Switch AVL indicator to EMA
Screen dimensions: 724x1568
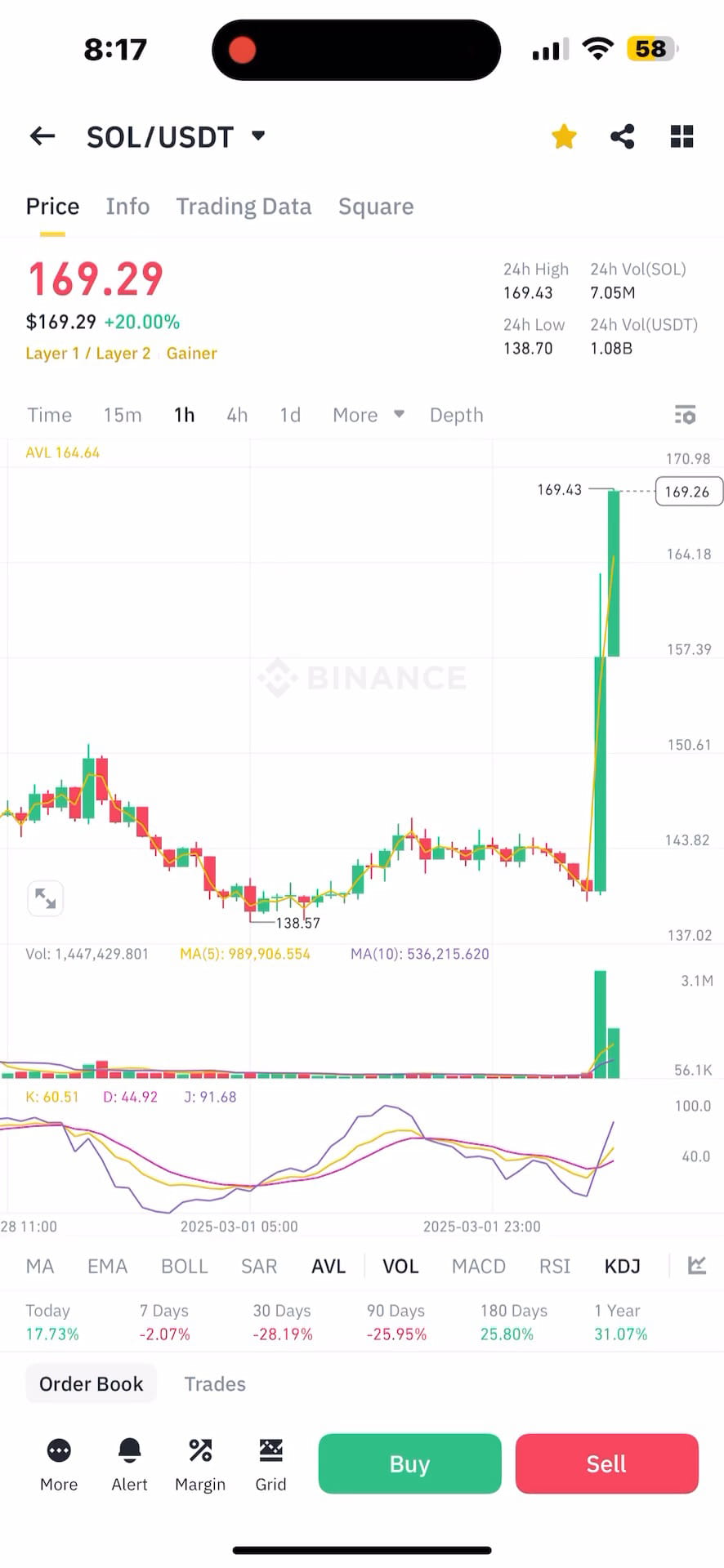[x=107, y=1266]
